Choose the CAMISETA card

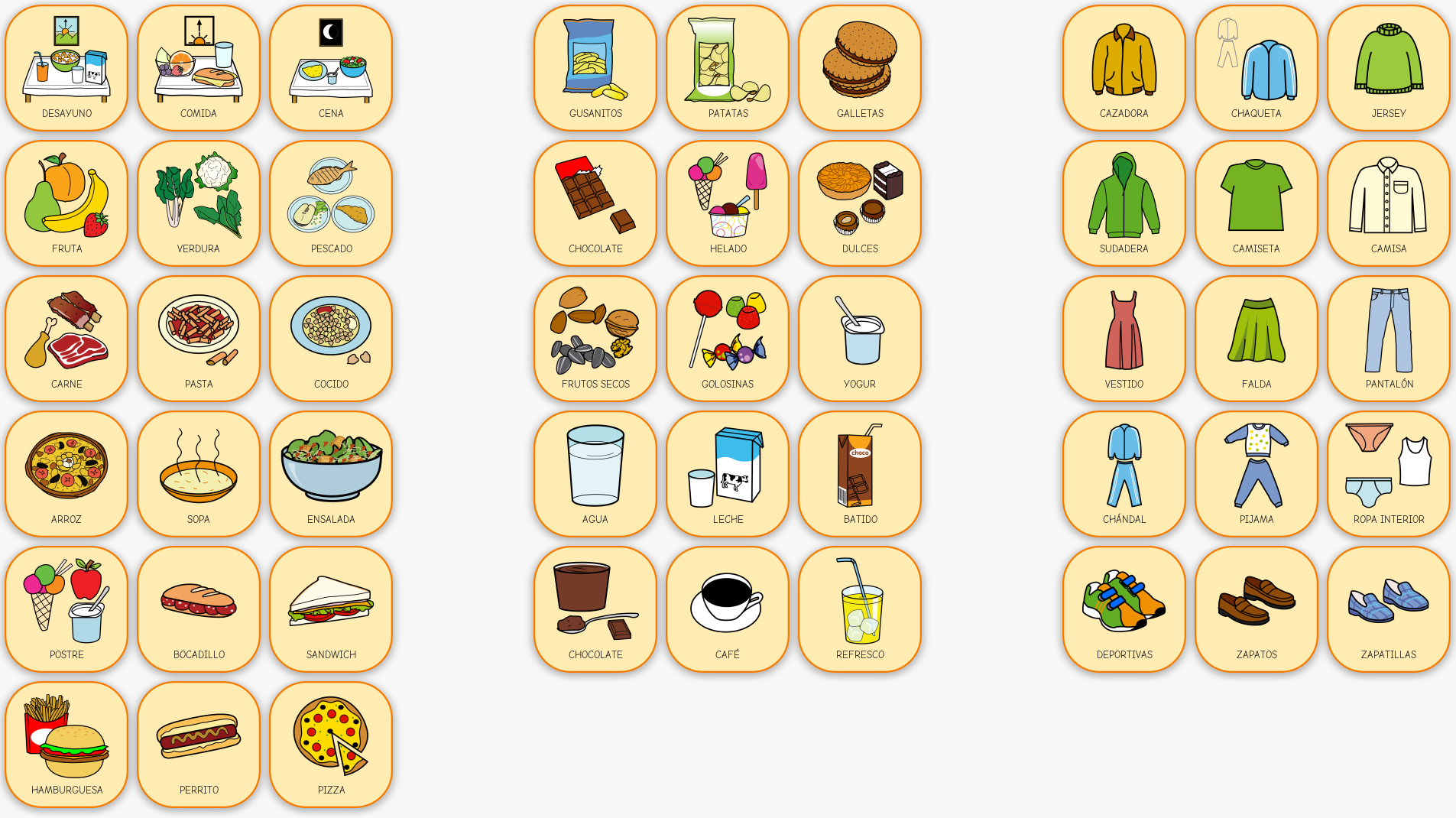(x=1257, y=203)
